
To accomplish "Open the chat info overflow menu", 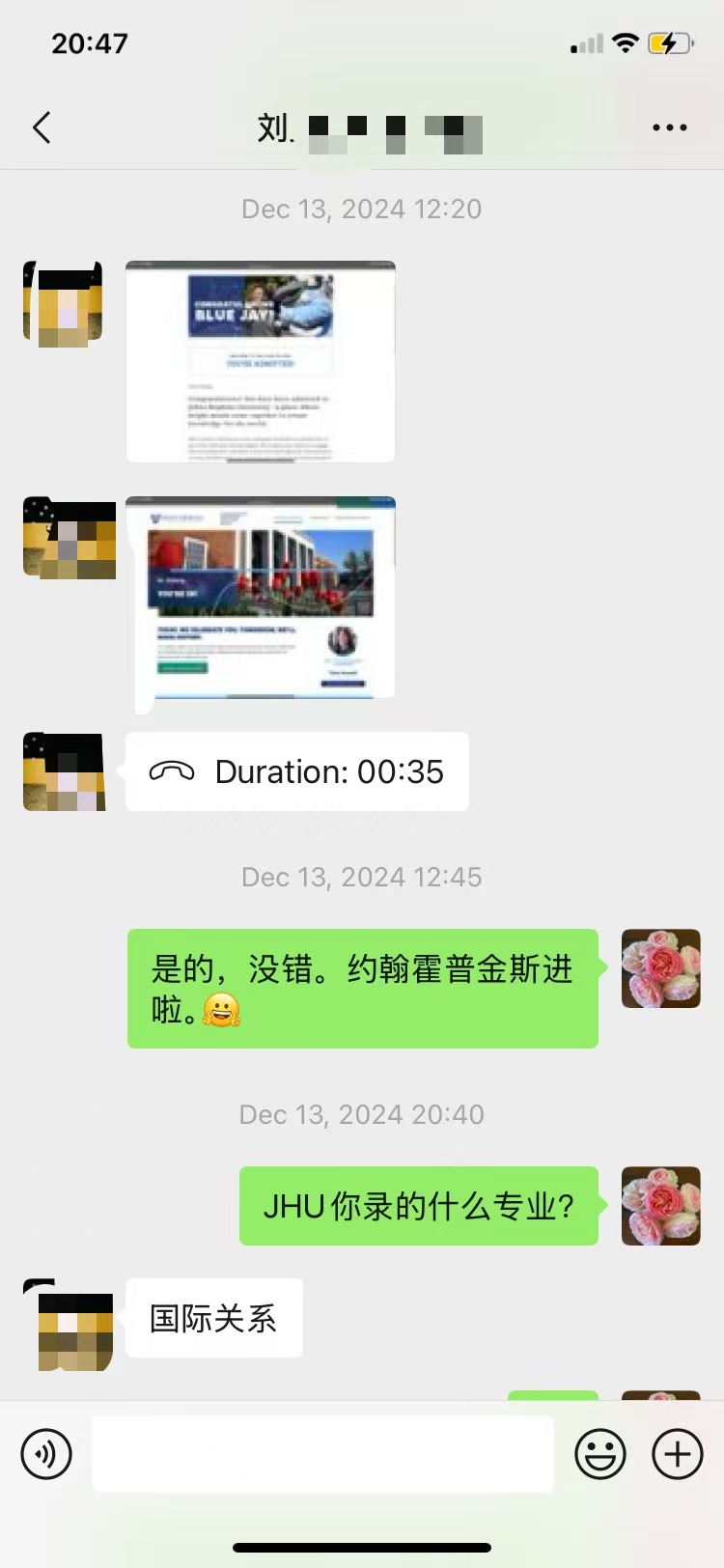I will tap(669, 127).
